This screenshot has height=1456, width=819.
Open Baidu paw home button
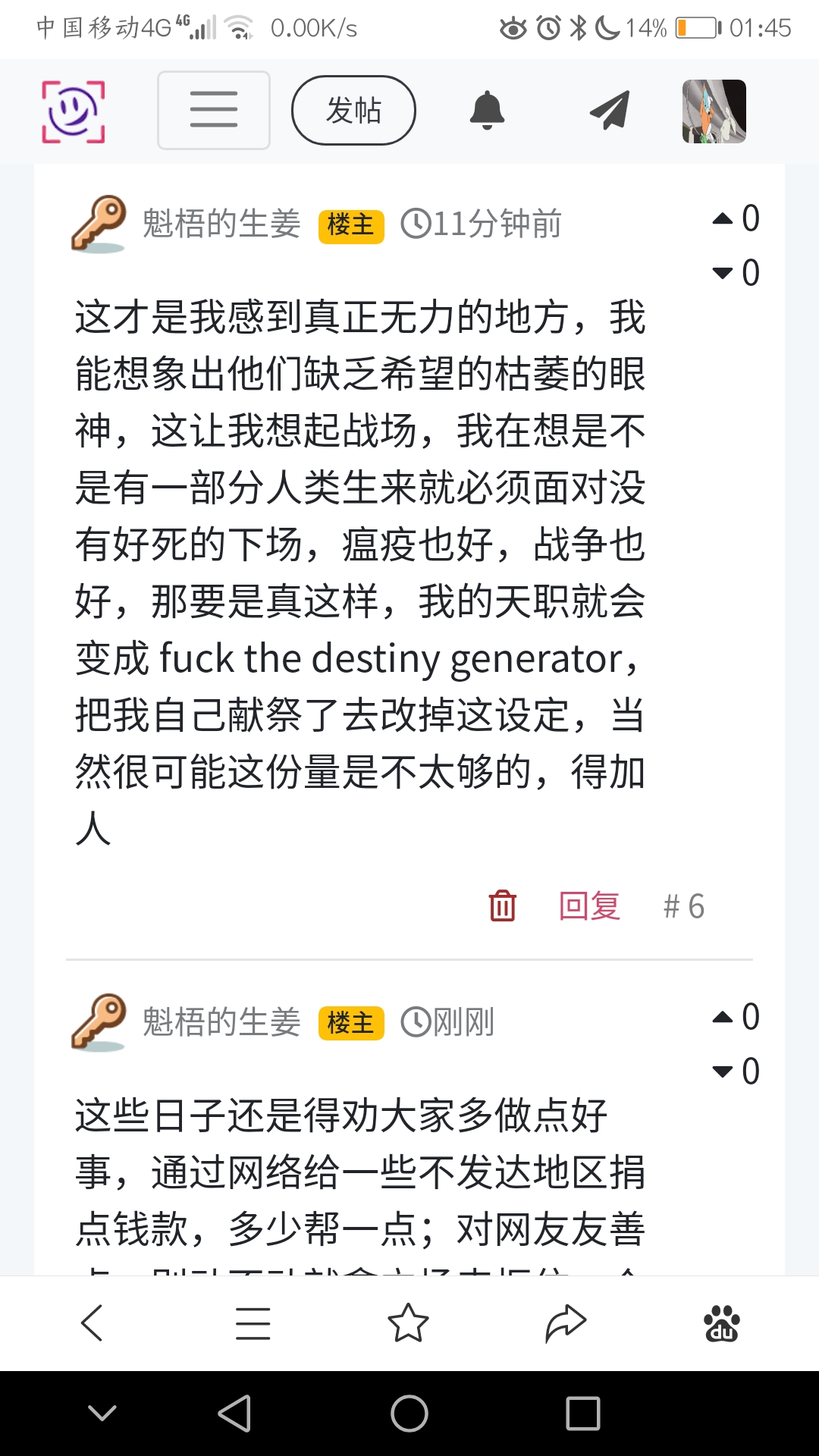pyautogui.click(x=721, y=1323)
